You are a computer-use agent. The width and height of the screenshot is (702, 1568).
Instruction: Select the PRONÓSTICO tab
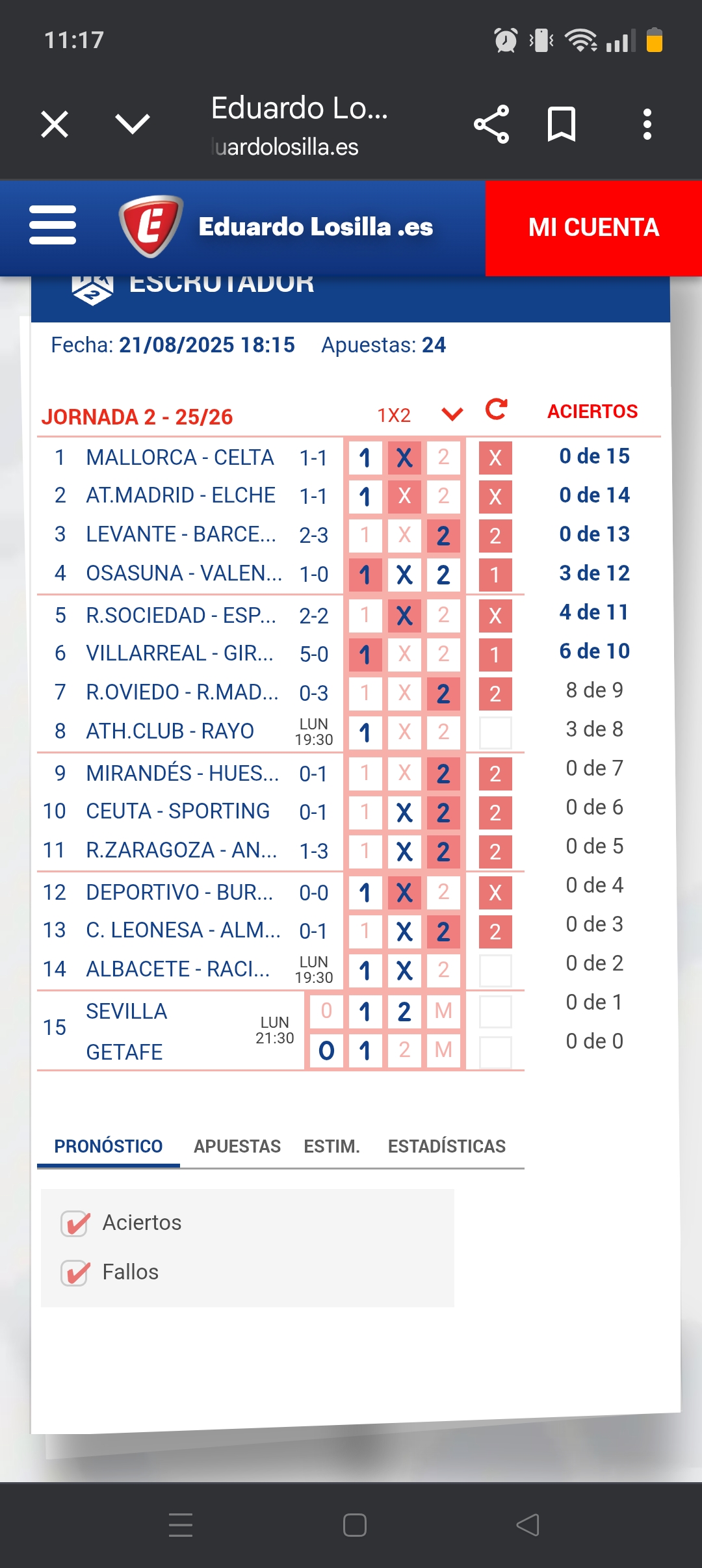tap(109, 1146)
